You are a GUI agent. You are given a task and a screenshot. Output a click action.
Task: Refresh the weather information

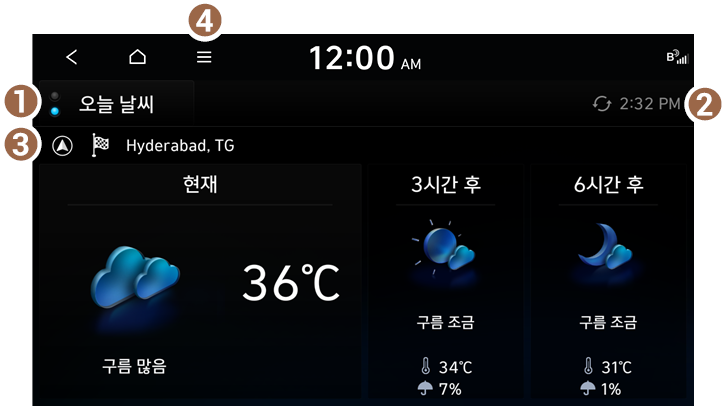pos(602,103)
